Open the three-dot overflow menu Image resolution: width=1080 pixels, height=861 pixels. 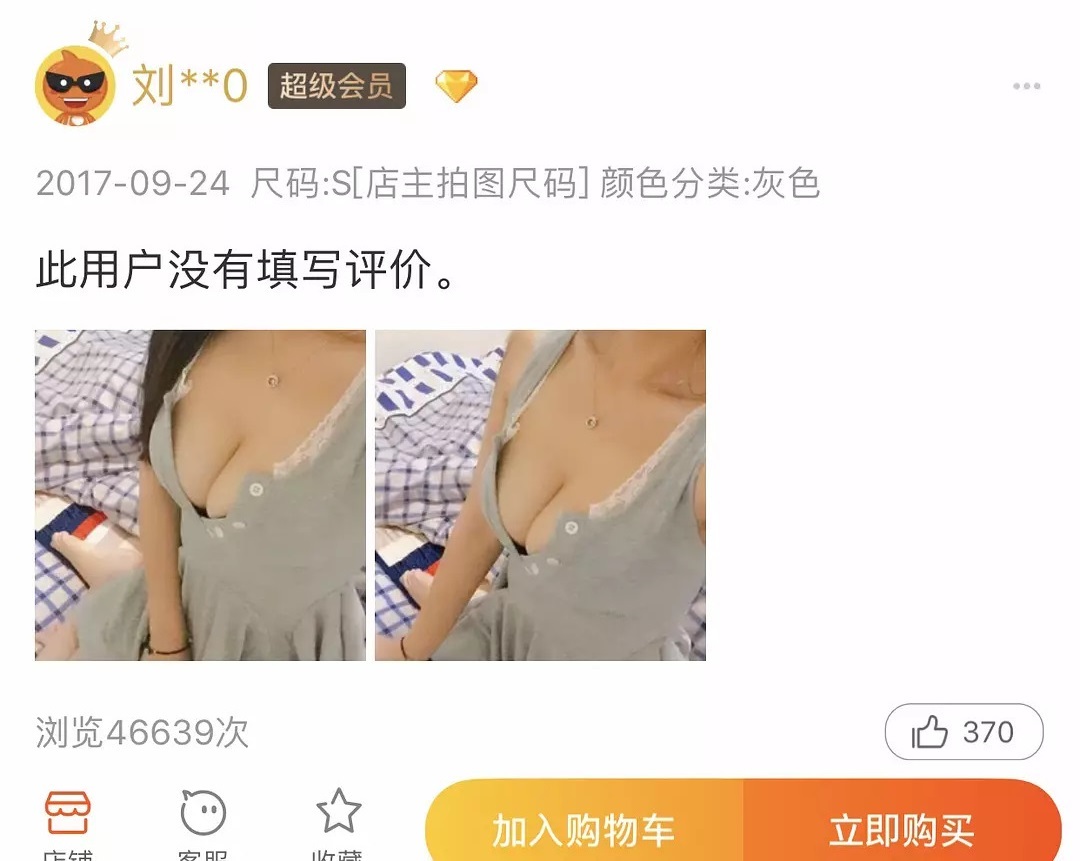click(x=1026, y=87)
